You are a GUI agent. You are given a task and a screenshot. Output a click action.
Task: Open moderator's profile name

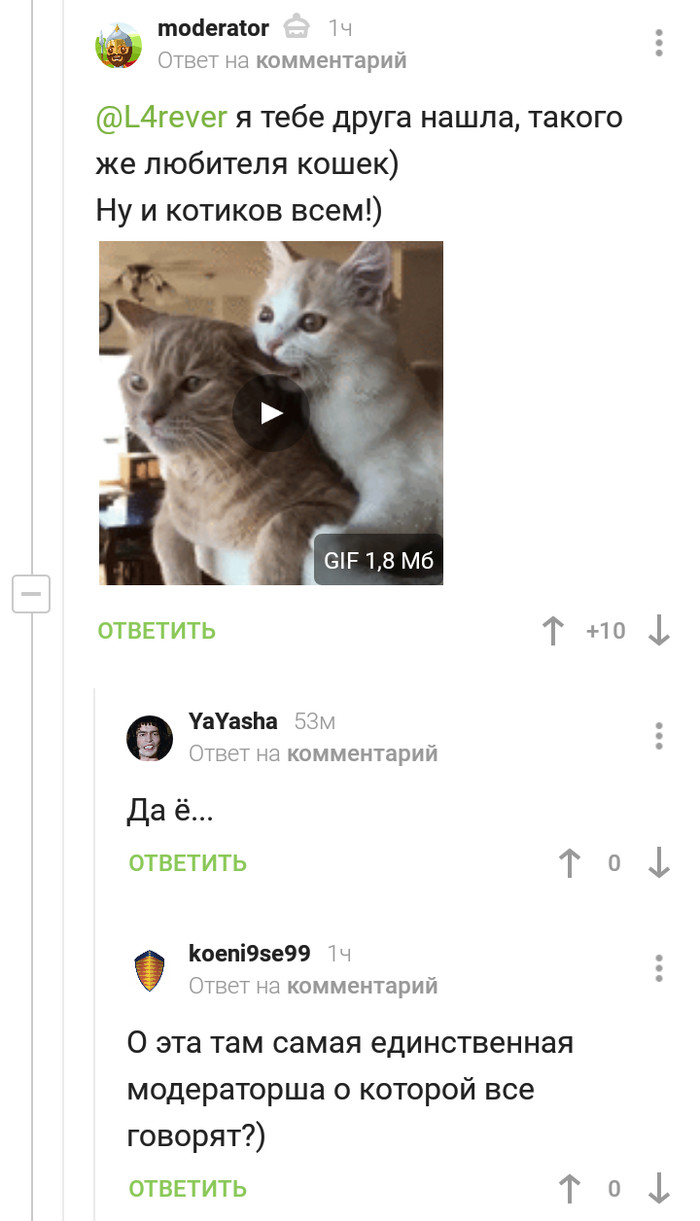213,28
